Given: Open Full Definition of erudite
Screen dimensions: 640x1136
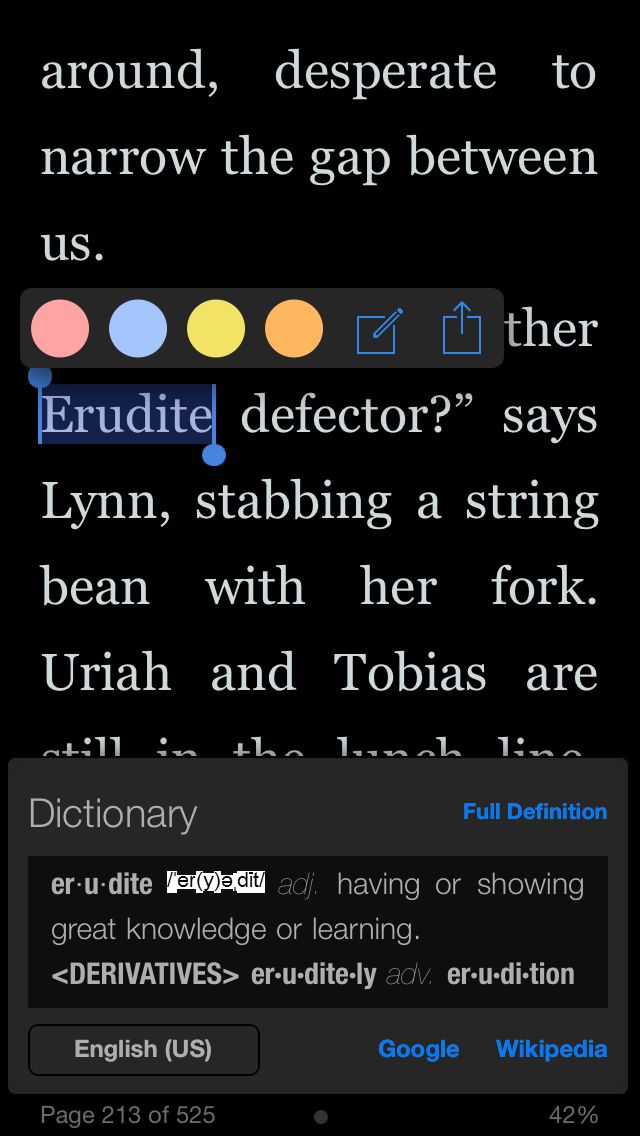Looking at the screenshot, I should 535,811.
